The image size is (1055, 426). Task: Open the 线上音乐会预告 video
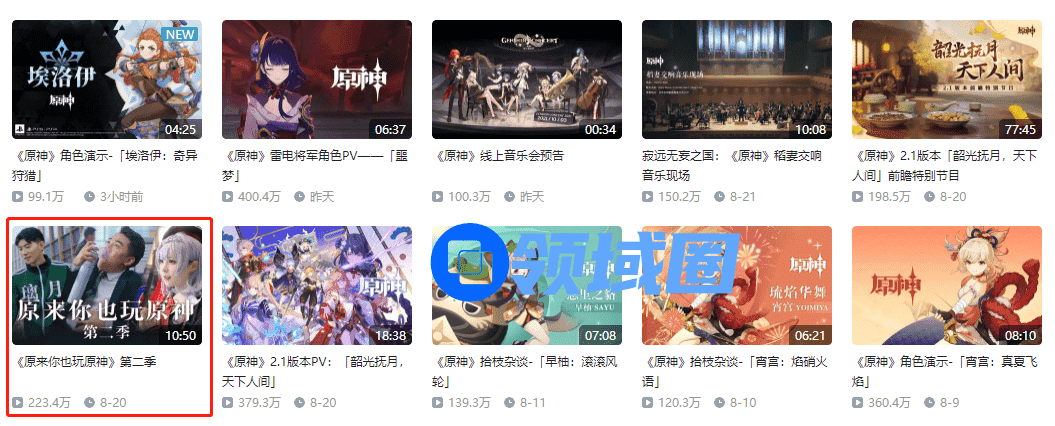coord(526,80)
